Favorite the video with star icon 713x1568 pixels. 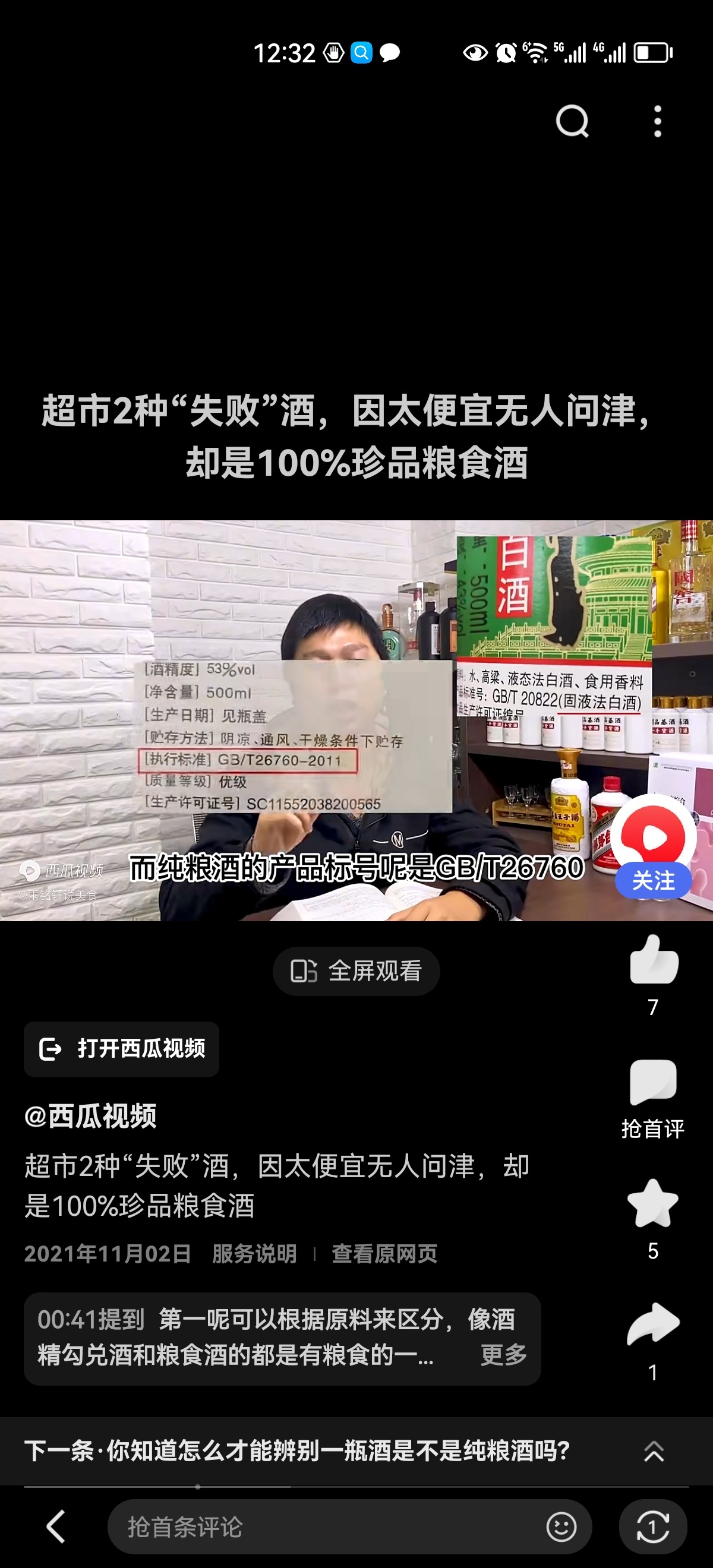(x=654, y=1204)
